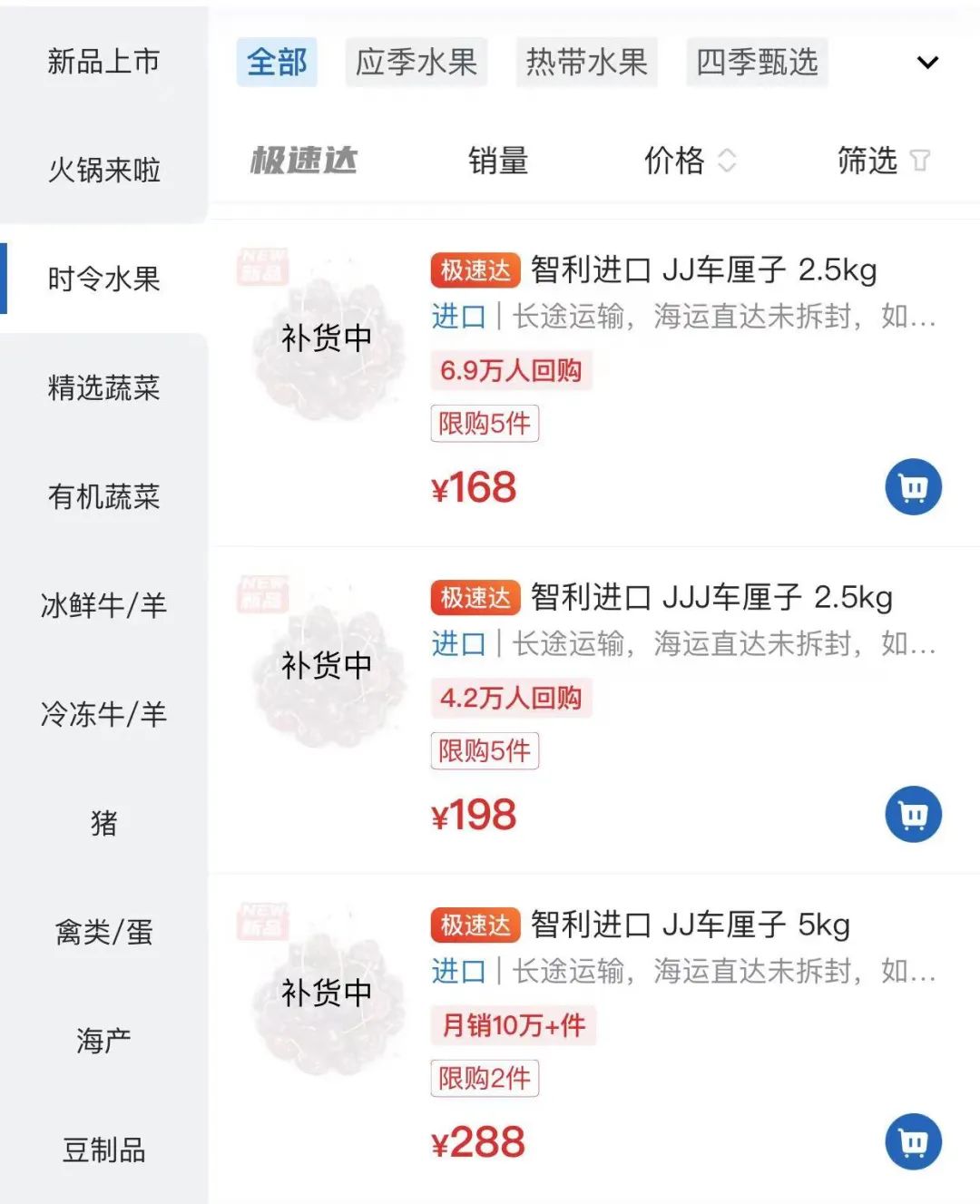This screenshot has width=980, height=1204.
Task: Switch to 精选蔬菜 category
Action: [x=103, y=387]
